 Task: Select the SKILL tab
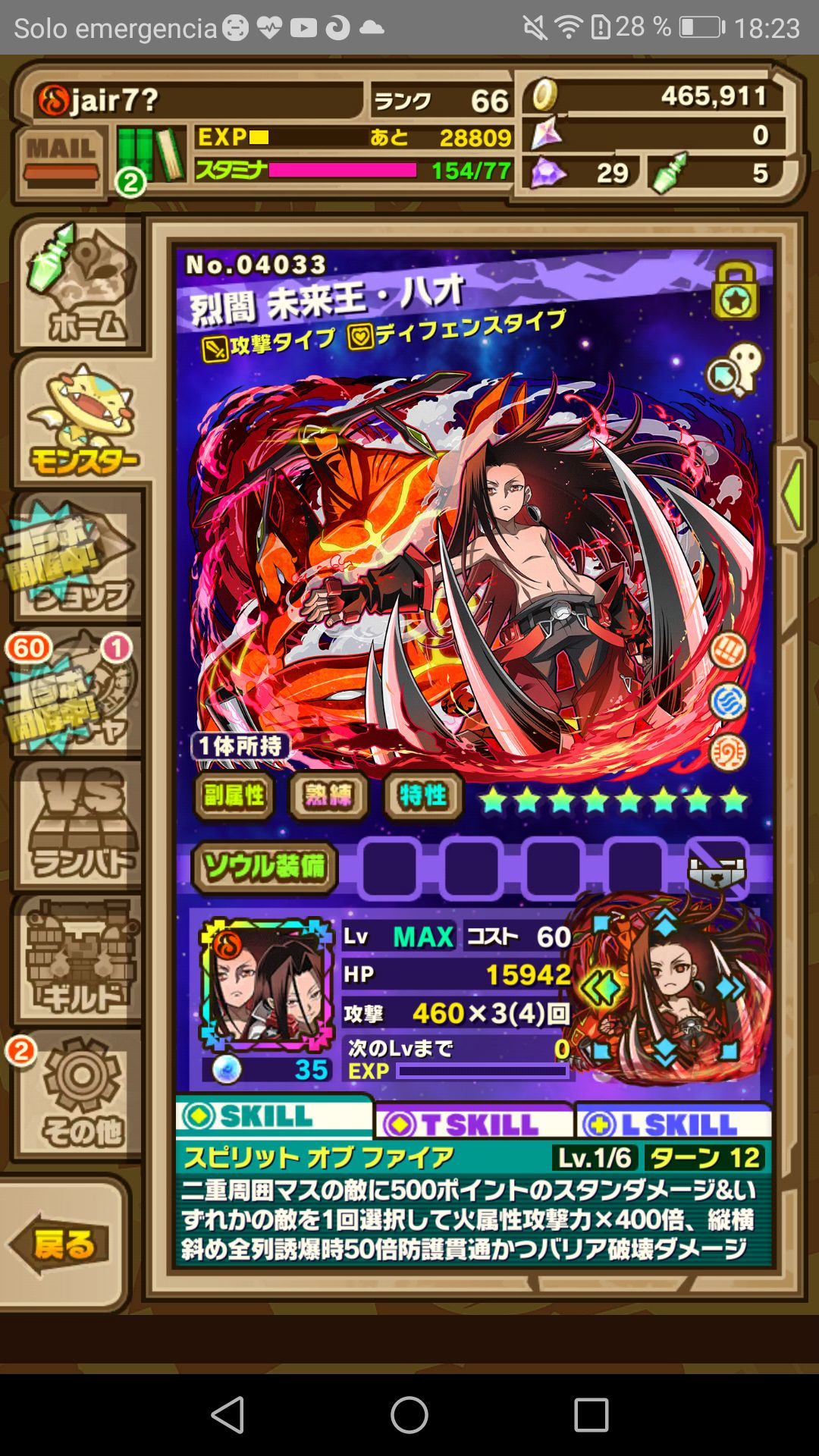click(x=273, y=1116)
